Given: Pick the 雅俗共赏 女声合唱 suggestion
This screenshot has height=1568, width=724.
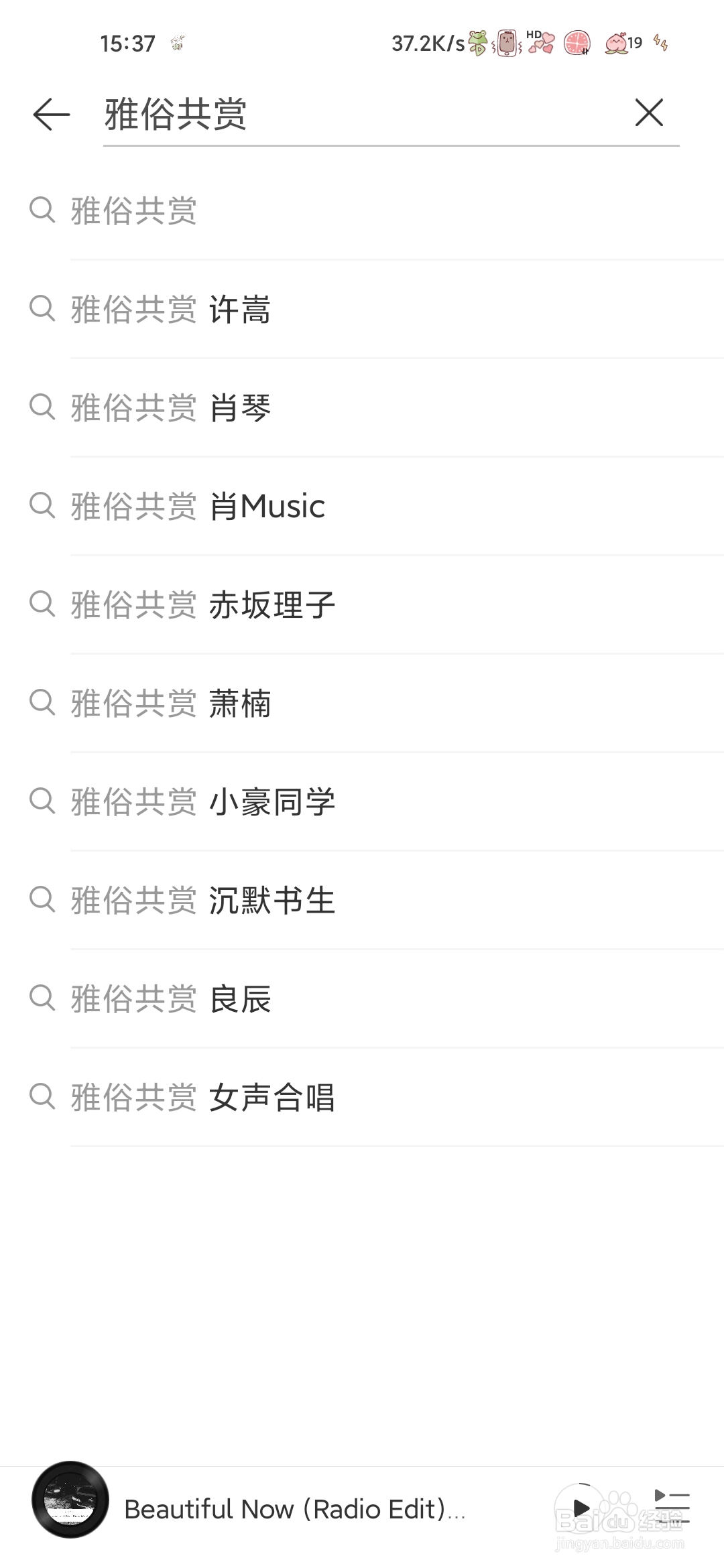Looking at the screenshot, I should coord(362,1097).
